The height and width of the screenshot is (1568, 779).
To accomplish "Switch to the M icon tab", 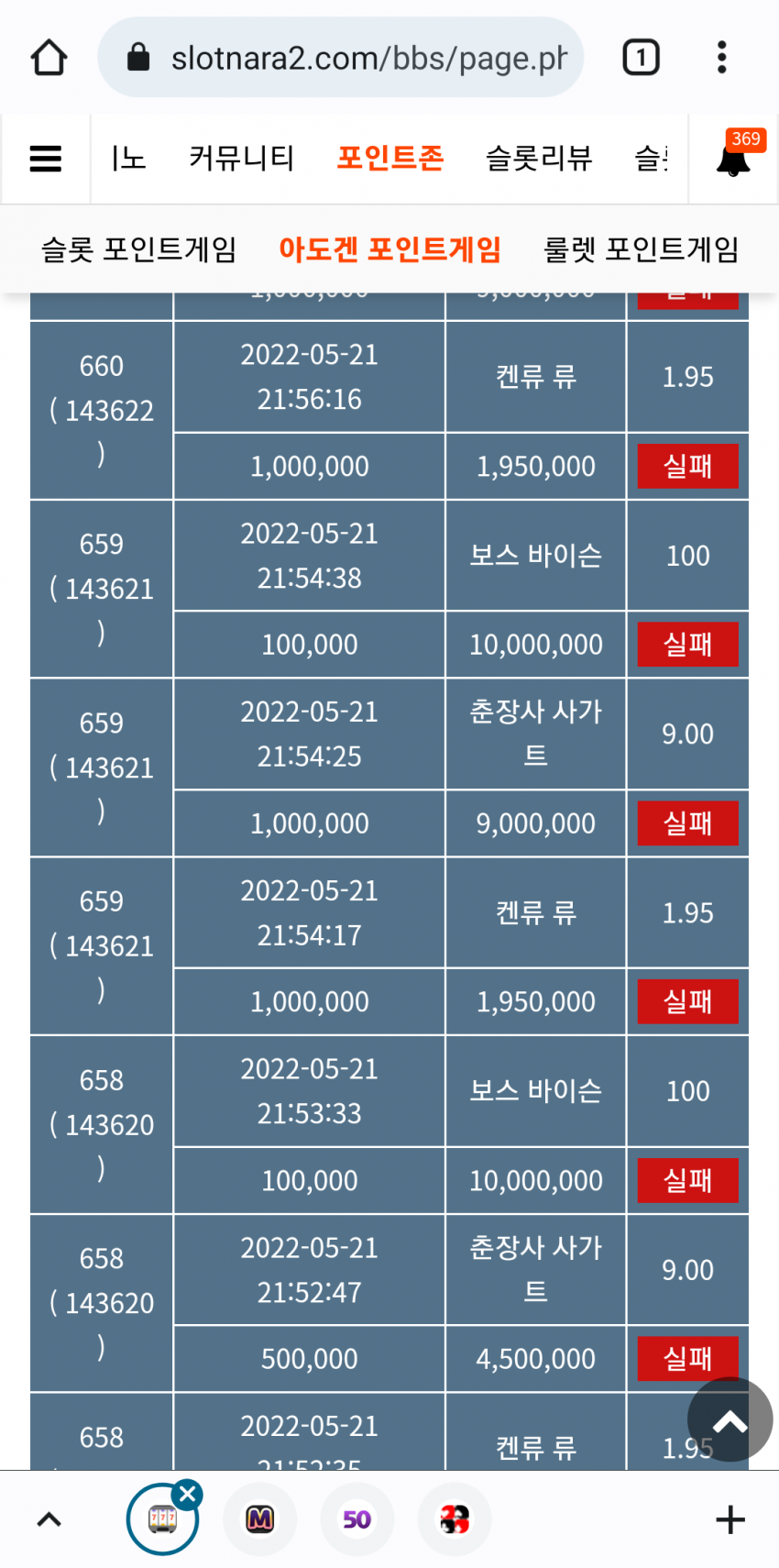I will pos(260,1519).
